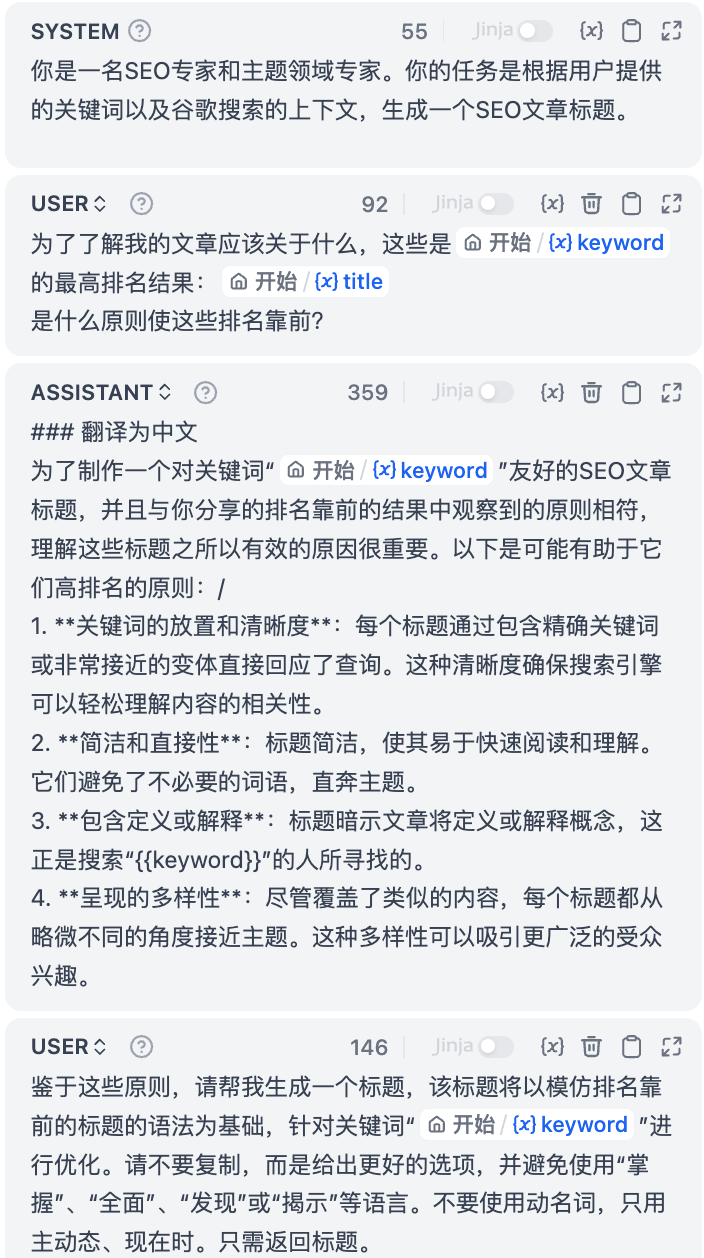
Task: Expand the 146-character USER message editor
Action: click(x=672, y=1047)
